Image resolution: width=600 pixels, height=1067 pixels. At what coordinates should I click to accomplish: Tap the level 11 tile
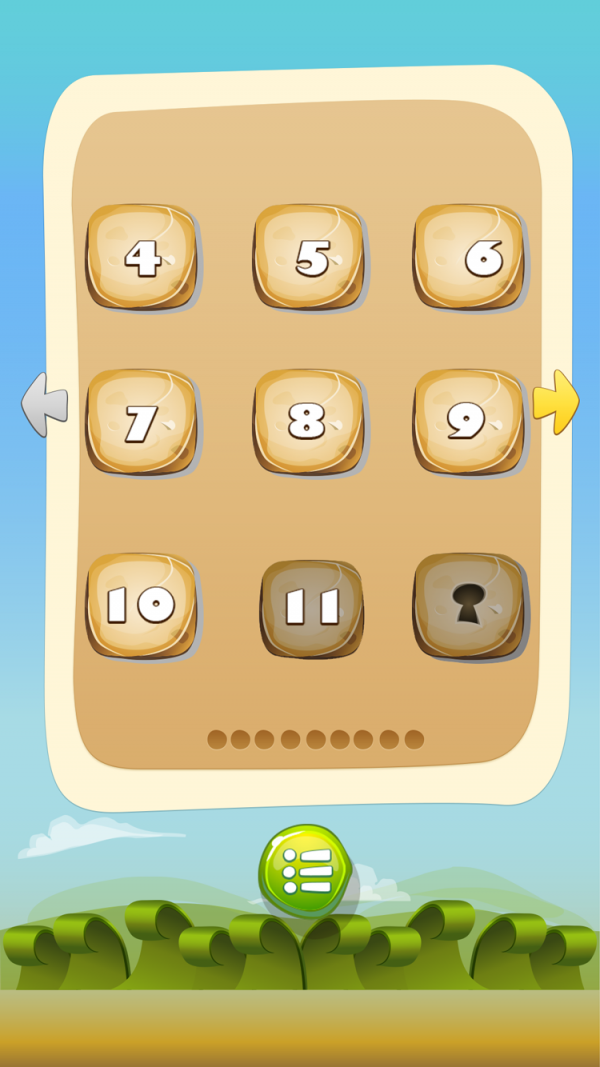point(312,607)
